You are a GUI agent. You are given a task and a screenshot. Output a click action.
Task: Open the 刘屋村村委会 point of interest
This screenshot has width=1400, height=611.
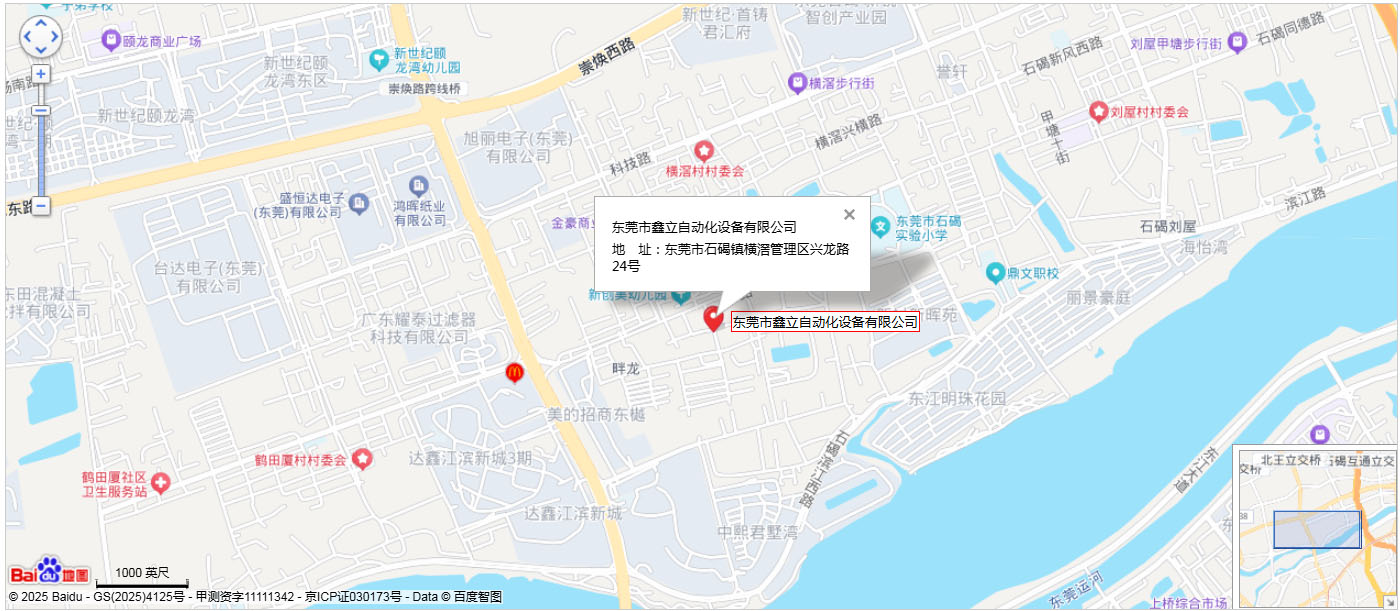tap(1098, 111)
